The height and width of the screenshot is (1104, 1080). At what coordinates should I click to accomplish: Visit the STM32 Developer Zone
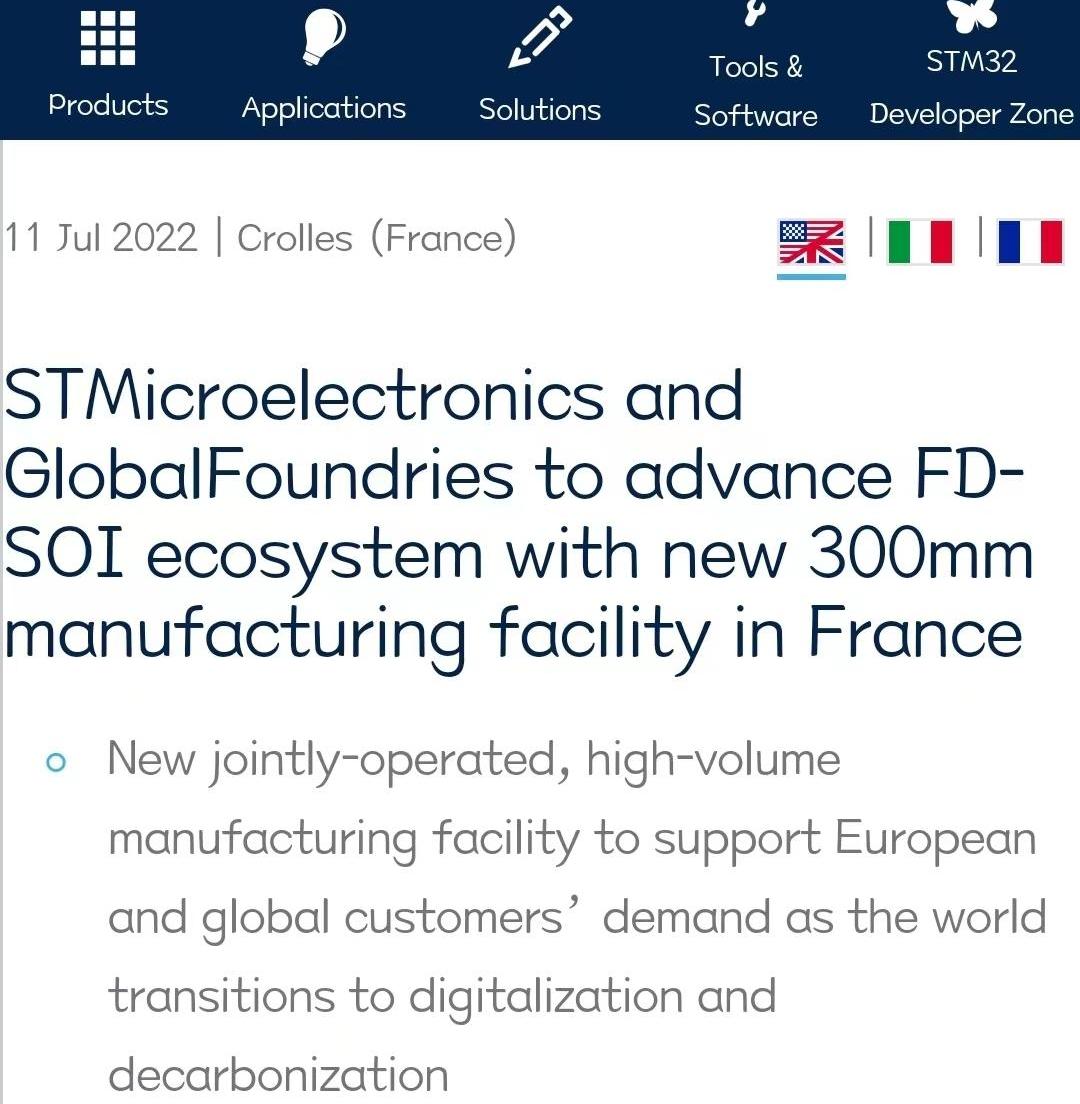[971, 72]
